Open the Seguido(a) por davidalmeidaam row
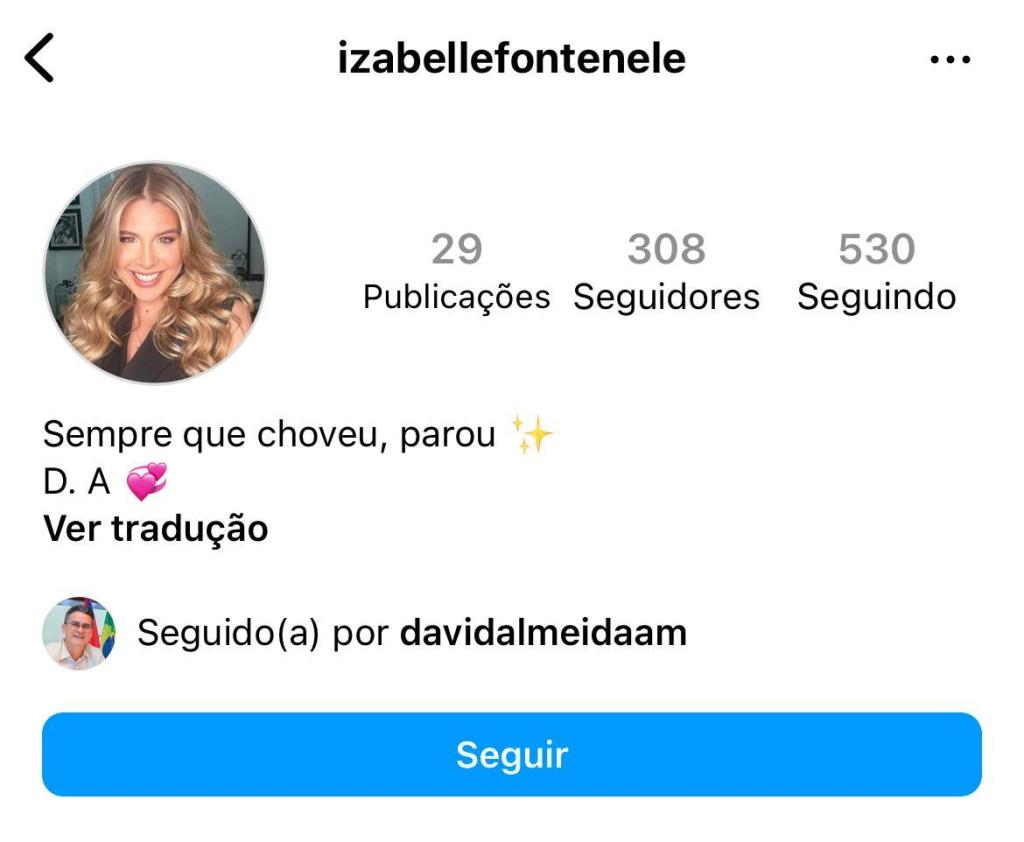This screenshot has height=842, width=1024. click(411, 633)
